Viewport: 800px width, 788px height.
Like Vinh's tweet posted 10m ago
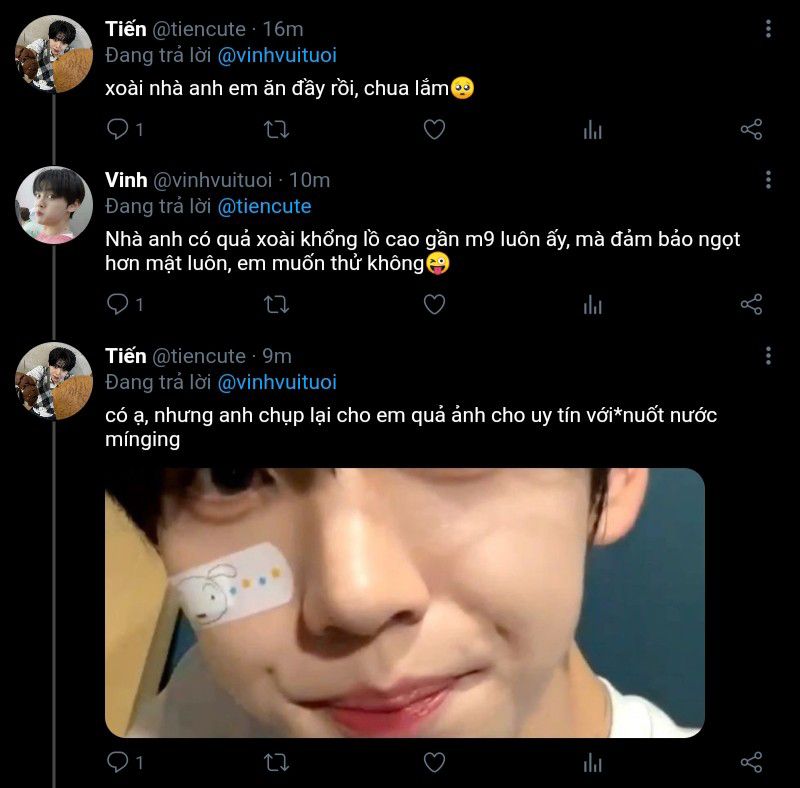coord(434,304)
